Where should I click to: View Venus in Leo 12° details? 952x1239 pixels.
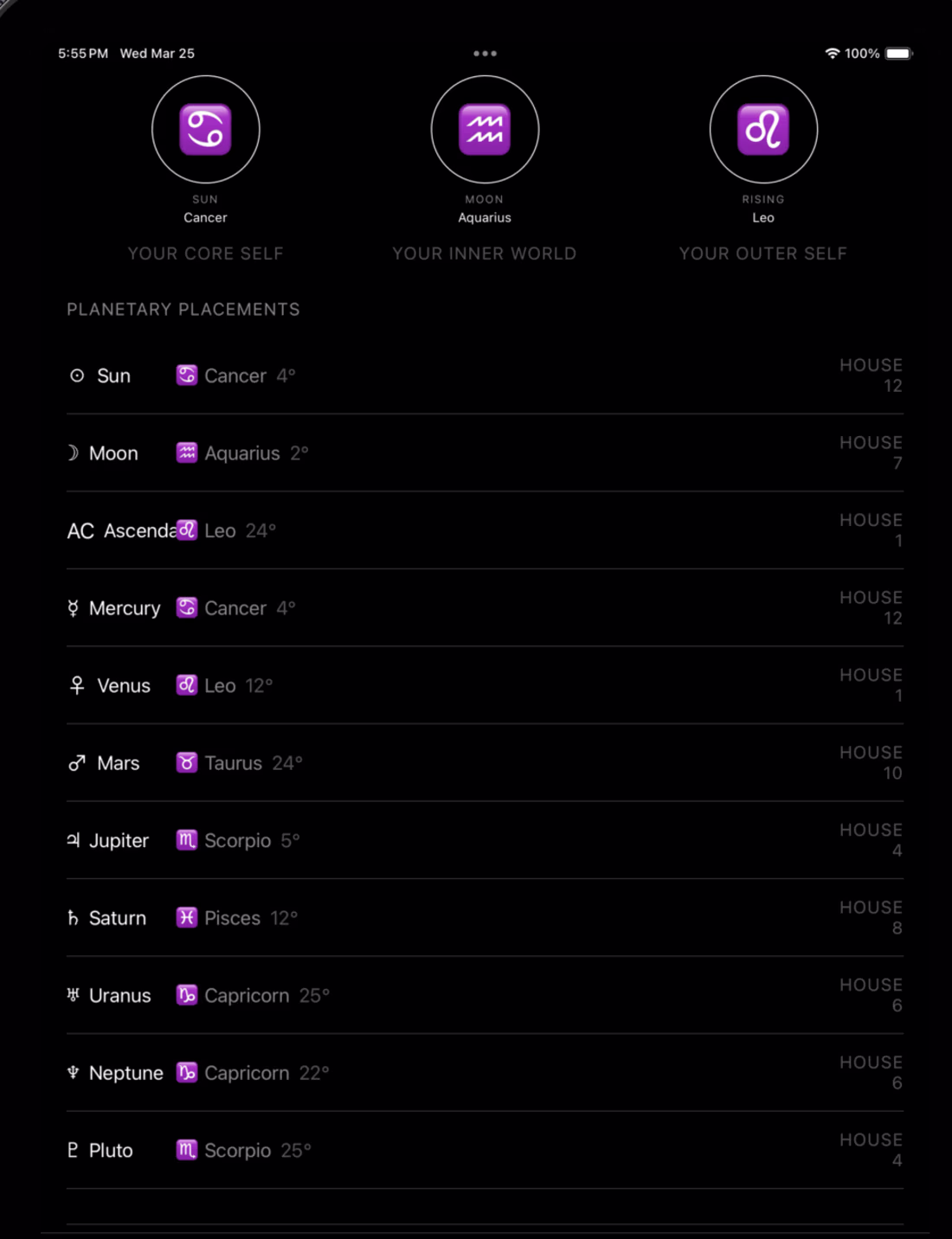(485, 685)
